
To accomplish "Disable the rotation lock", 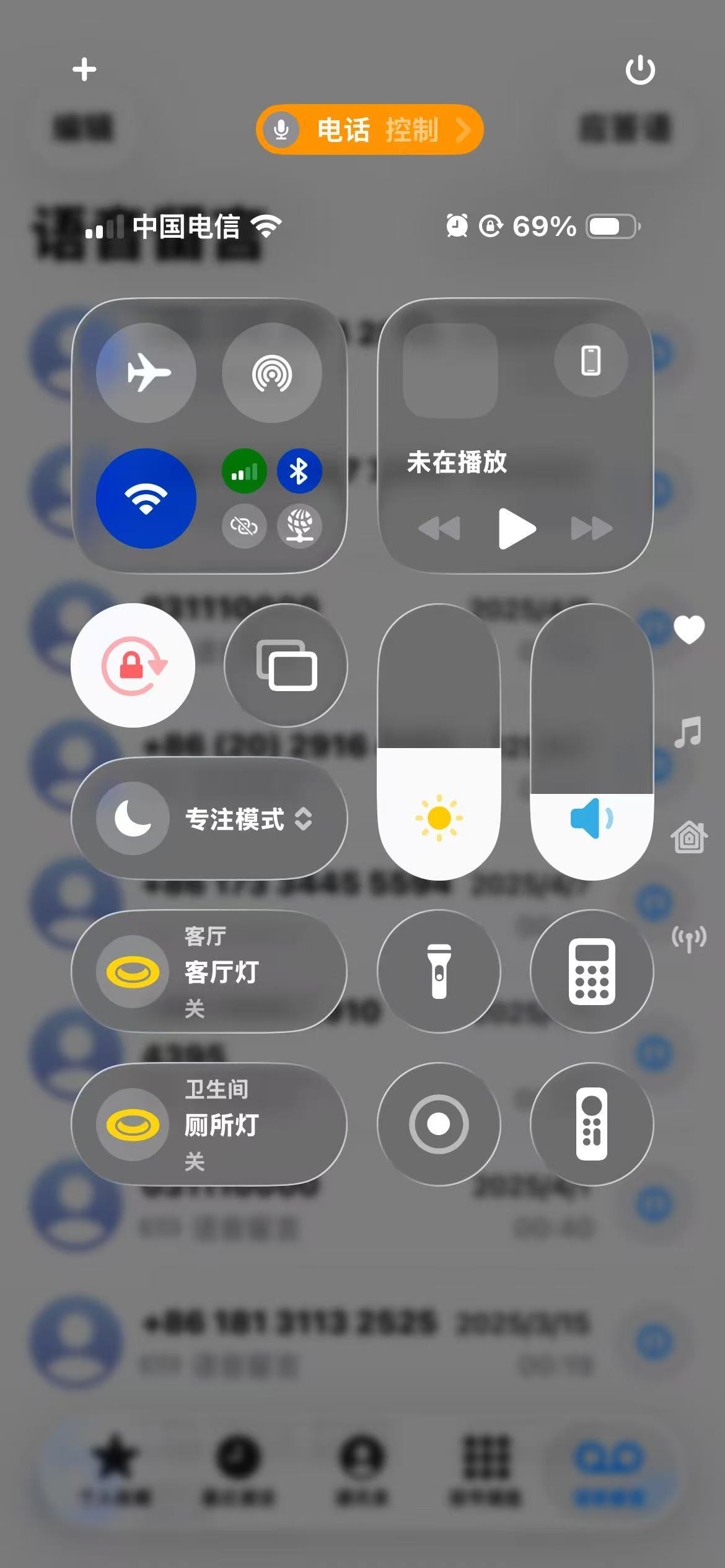I will click(133, 666).
